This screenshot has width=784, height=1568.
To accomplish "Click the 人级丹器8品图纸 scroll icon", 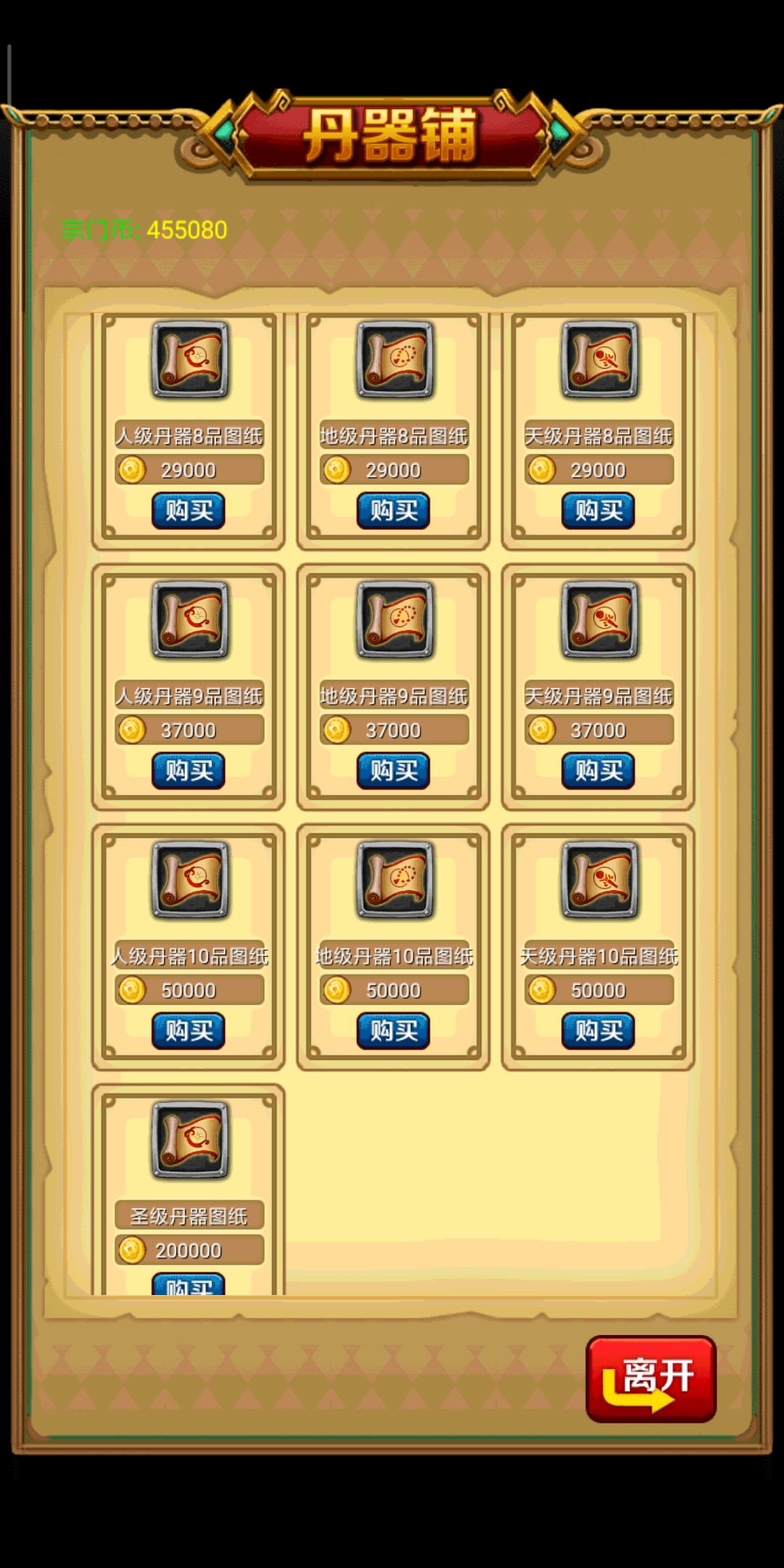I will point(189,361).
